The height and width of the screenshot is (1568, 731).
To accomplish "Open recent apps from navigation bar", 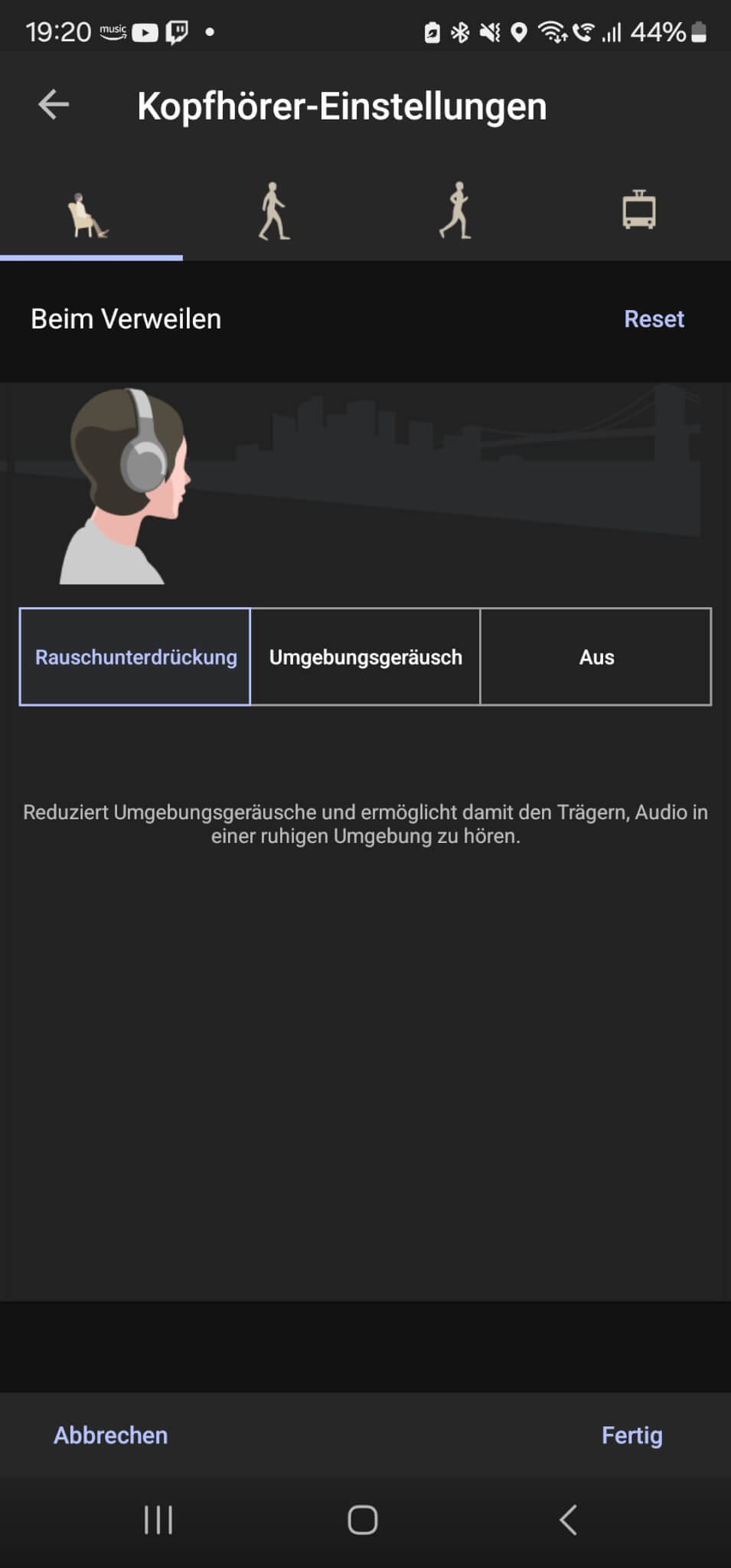I will (158, 1520).
